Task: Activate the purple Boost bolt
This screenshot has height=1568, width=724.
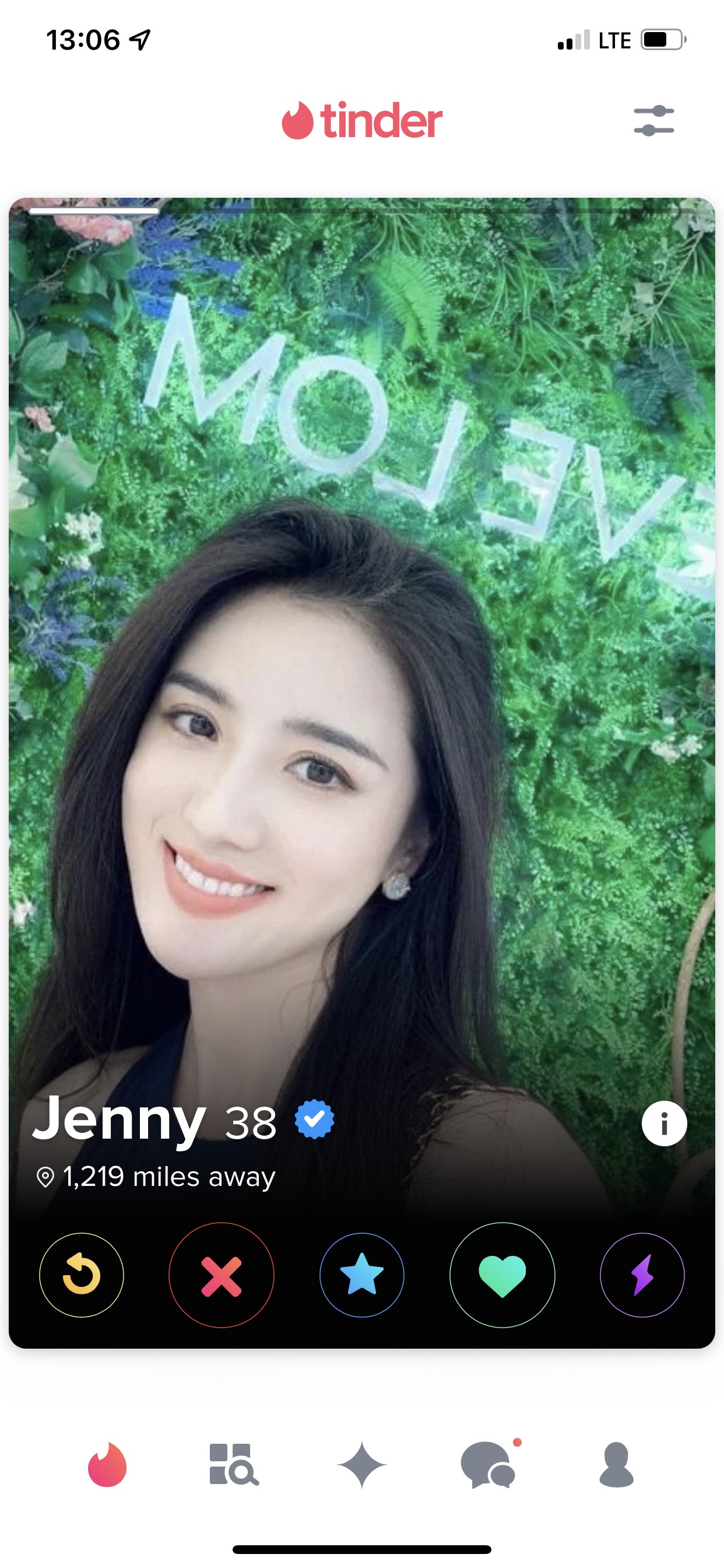Action: pos(642,1275)
